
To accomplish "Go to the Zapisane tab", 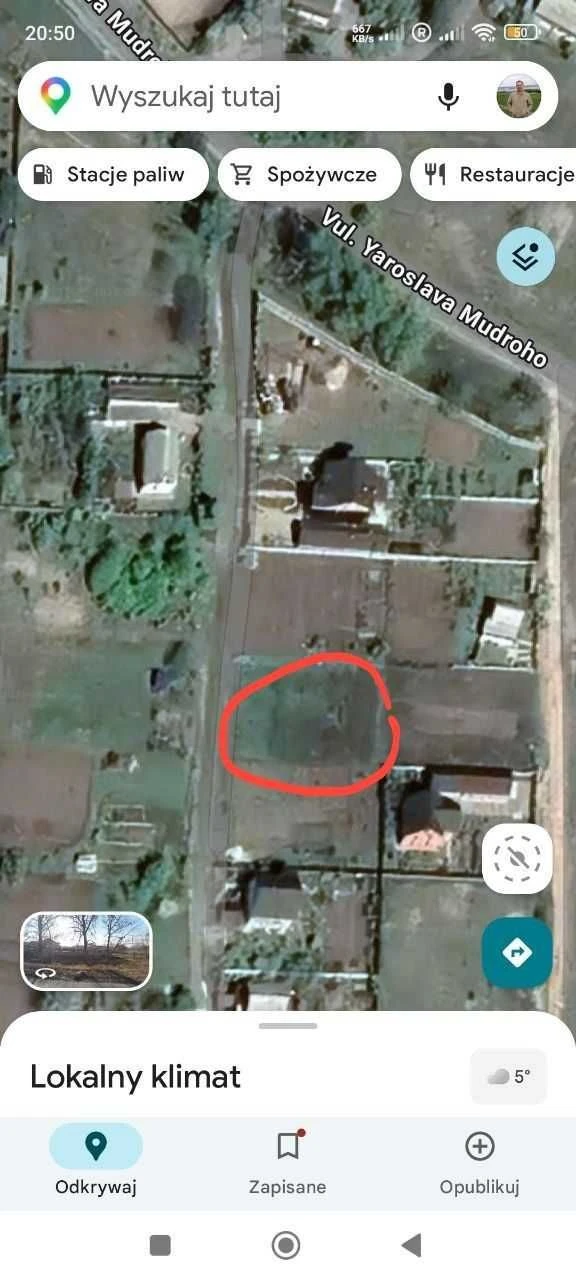I will 288,1161.
